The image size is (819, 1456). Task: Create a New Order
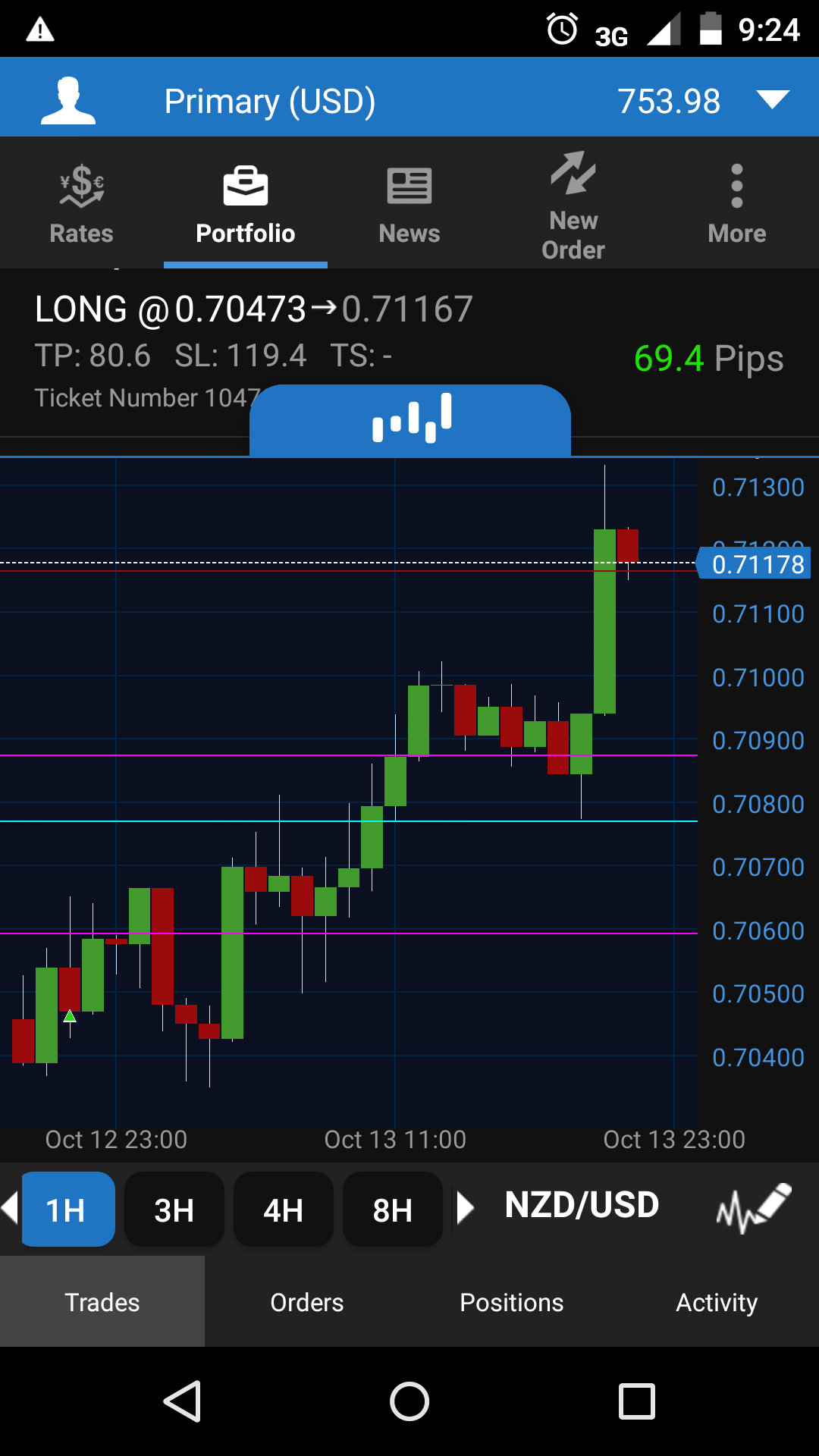573,205
